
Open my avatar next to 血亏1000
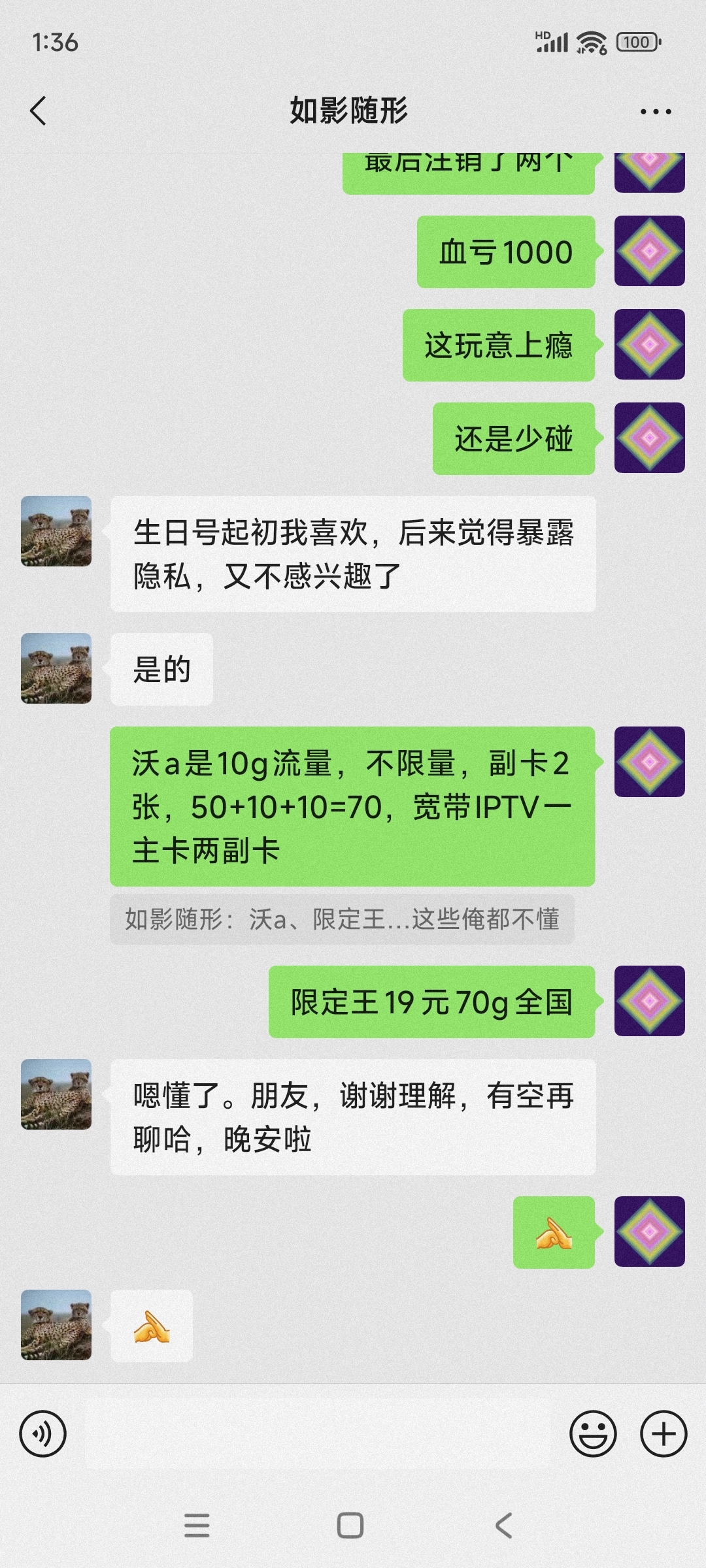click(x=649, y=251)
